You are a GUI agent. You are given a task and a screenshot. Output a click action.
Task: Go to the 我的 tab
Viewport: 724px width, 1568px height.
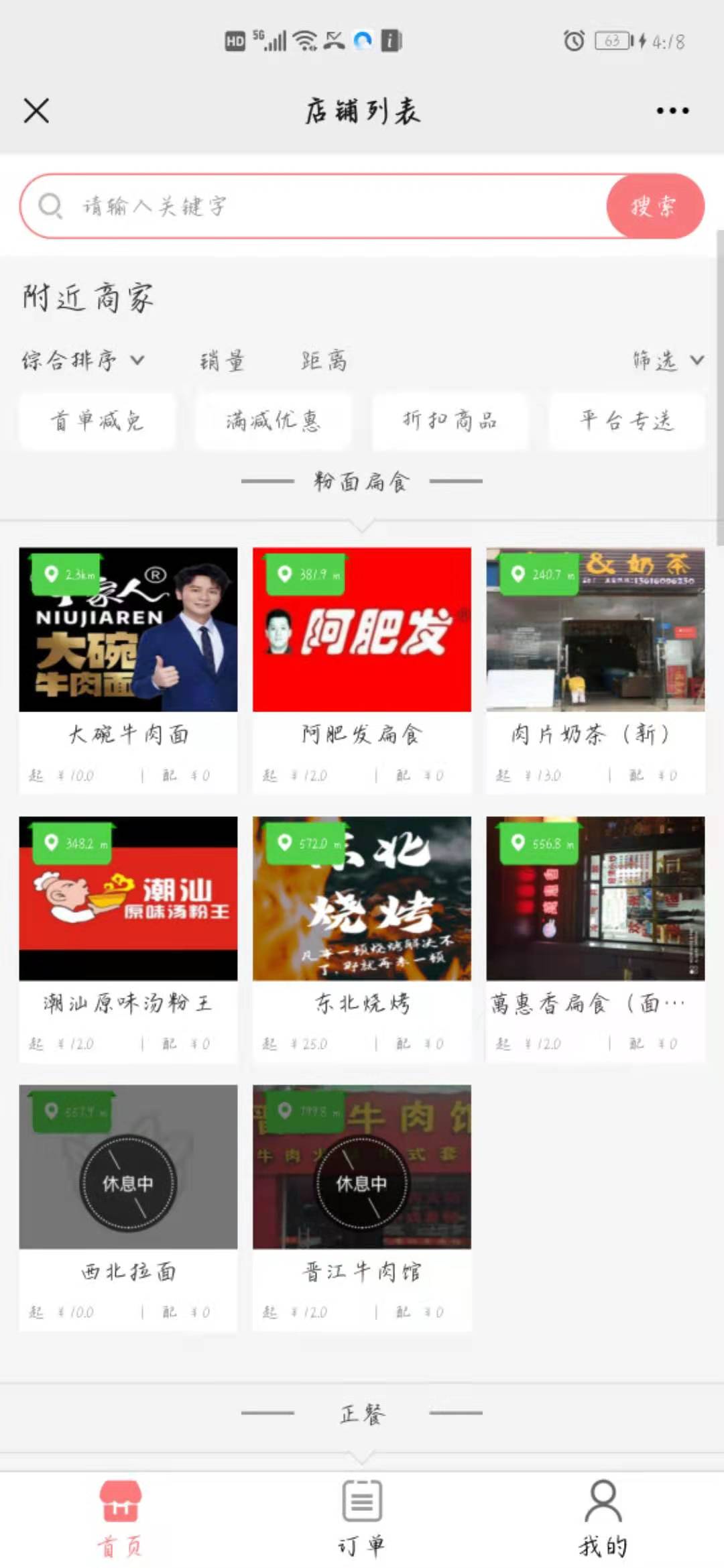pyautogui.click(x=603, y=1517)
